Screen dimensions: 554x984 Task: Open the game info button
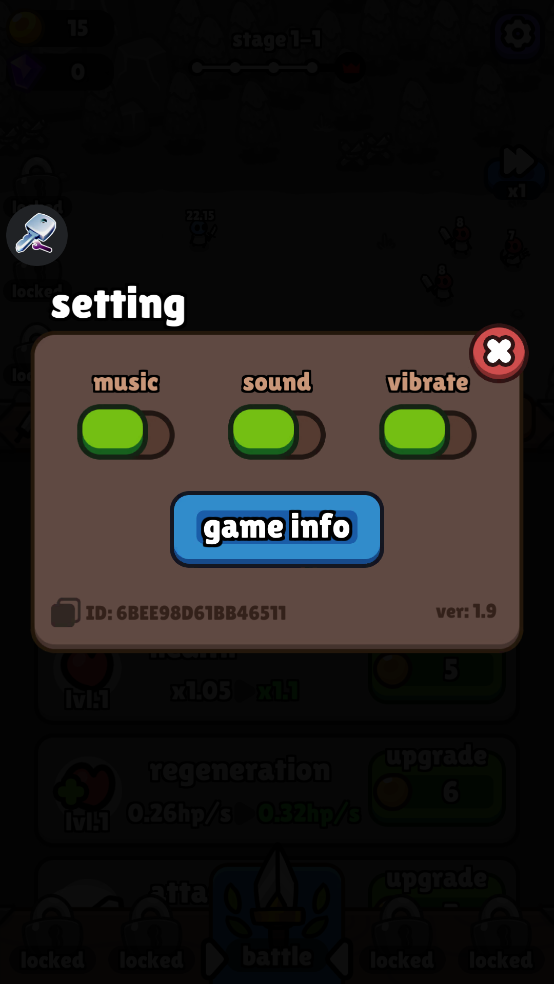coord(277,529)
